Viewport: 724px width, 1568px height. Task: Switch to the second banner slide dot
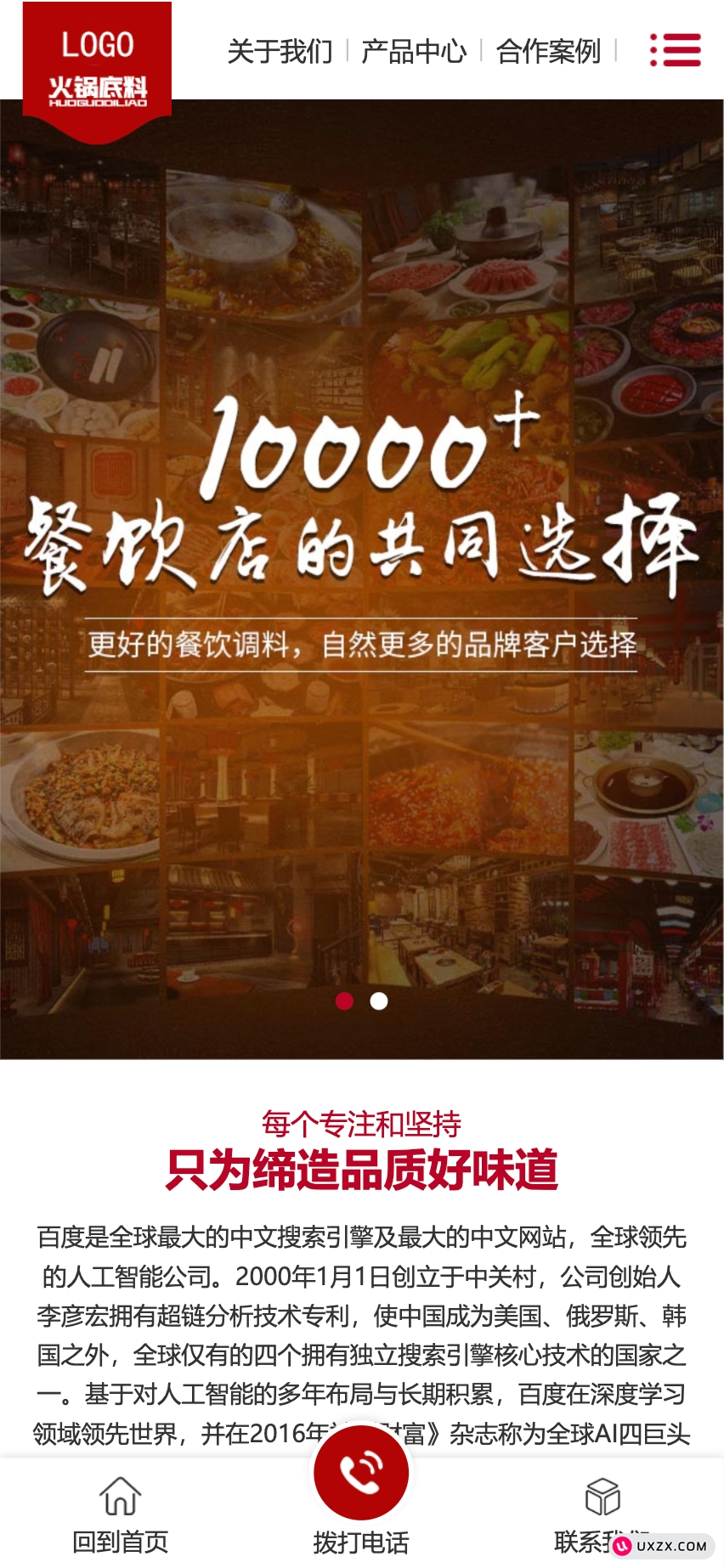(x=379, y=1001)
